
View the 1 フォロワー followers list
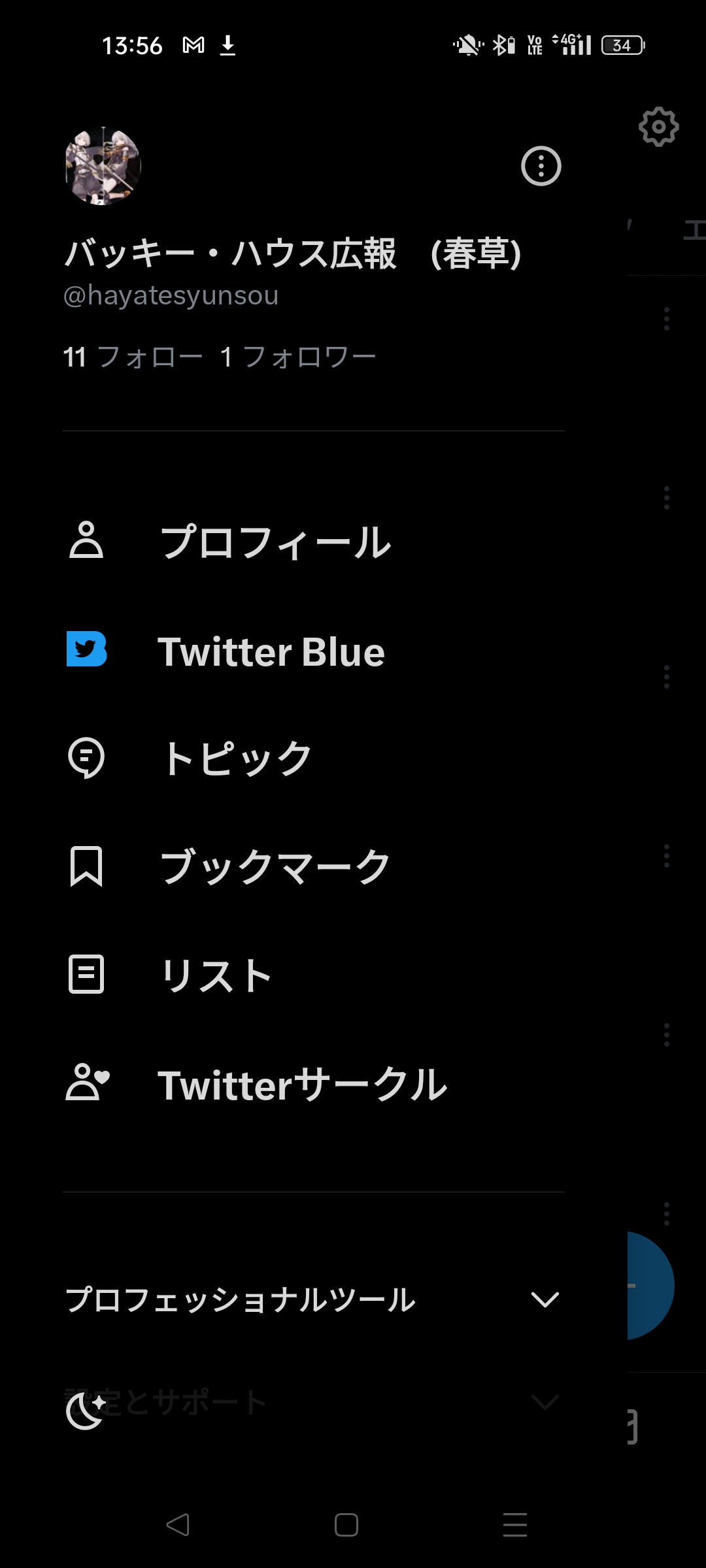pos(298,357)
